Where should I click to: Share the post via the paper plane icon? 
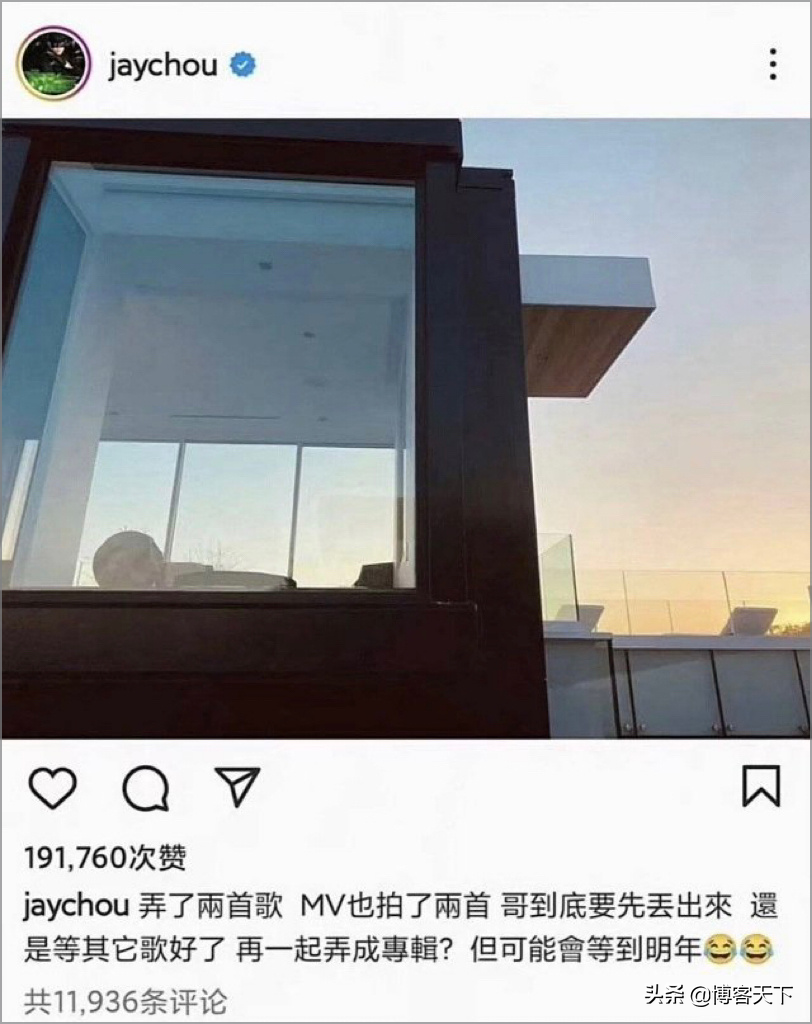(x=238, y=788)
